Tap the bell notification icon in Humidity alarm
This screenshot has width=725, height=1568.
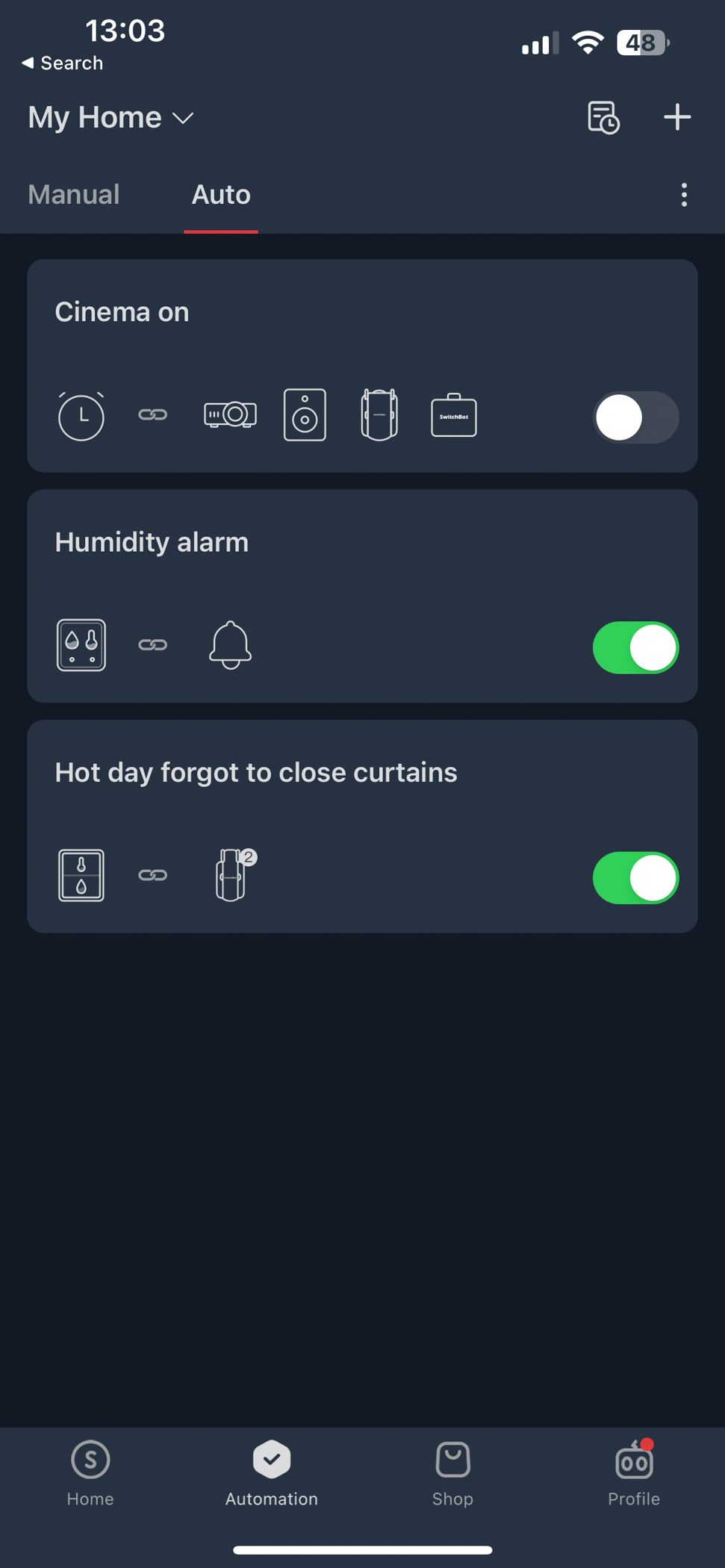[x=230, y=647]
